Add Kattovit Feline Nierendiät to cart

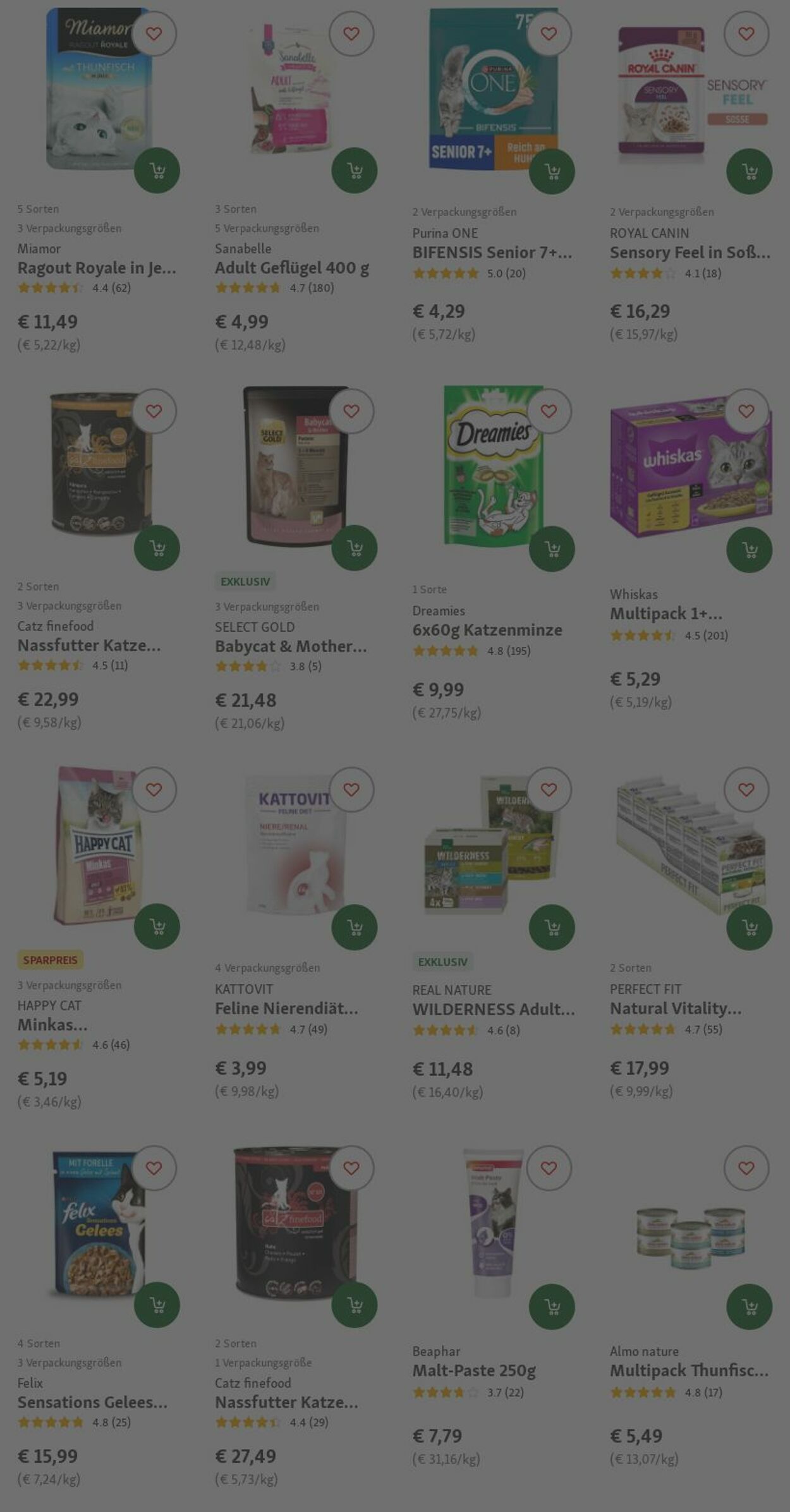click(354, 927)
